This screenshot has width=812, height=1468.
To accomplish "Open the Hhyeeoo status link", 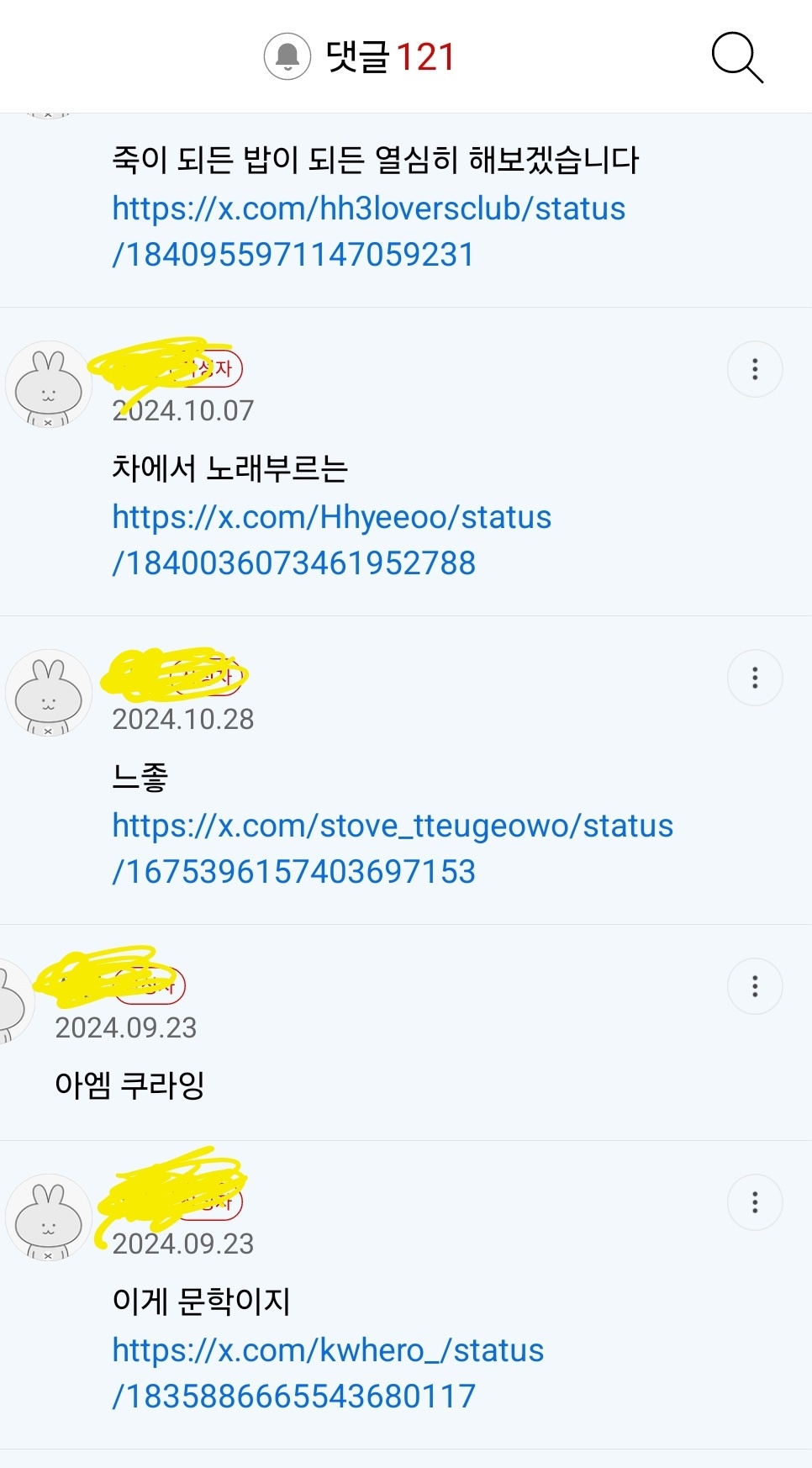I will click(331, 540).
